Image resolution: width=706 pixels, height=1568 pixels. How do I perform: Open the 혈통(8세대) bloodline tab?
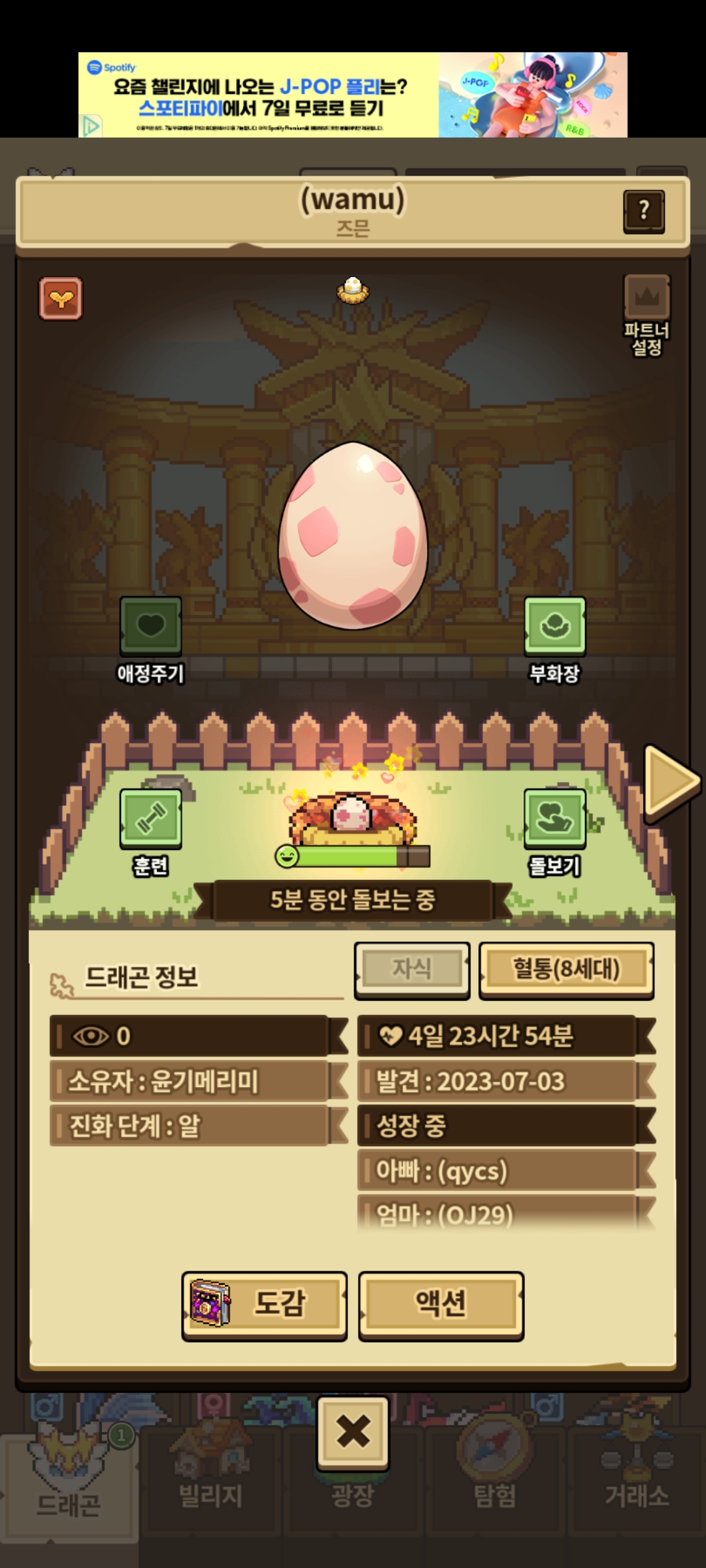coord(566,969)
